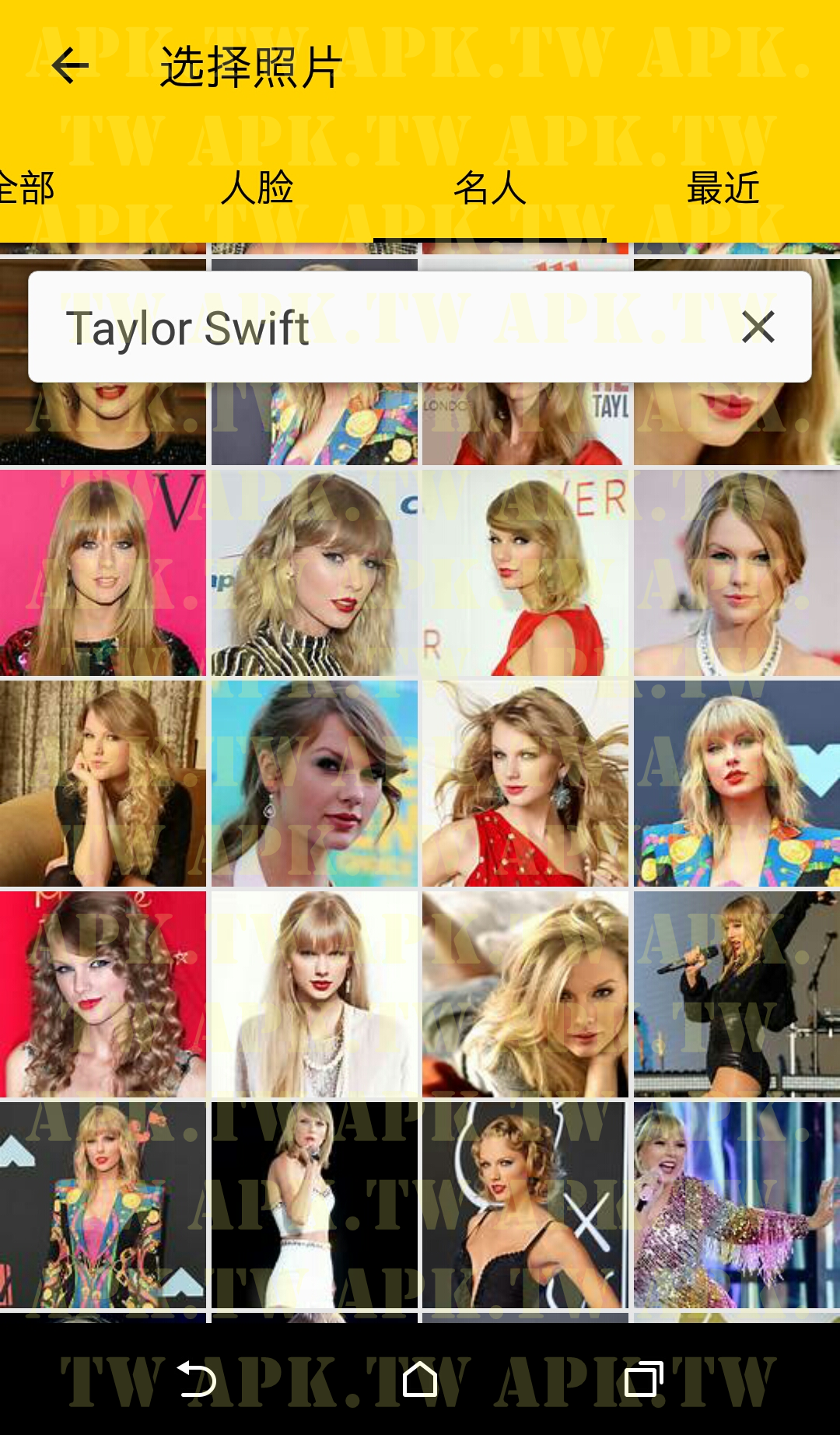Image resolution: width=840 pixels, height=1435 pixels.
Task: Pick the pink fringe sequin jacket photo
Action: click(x=737, y=1206)
